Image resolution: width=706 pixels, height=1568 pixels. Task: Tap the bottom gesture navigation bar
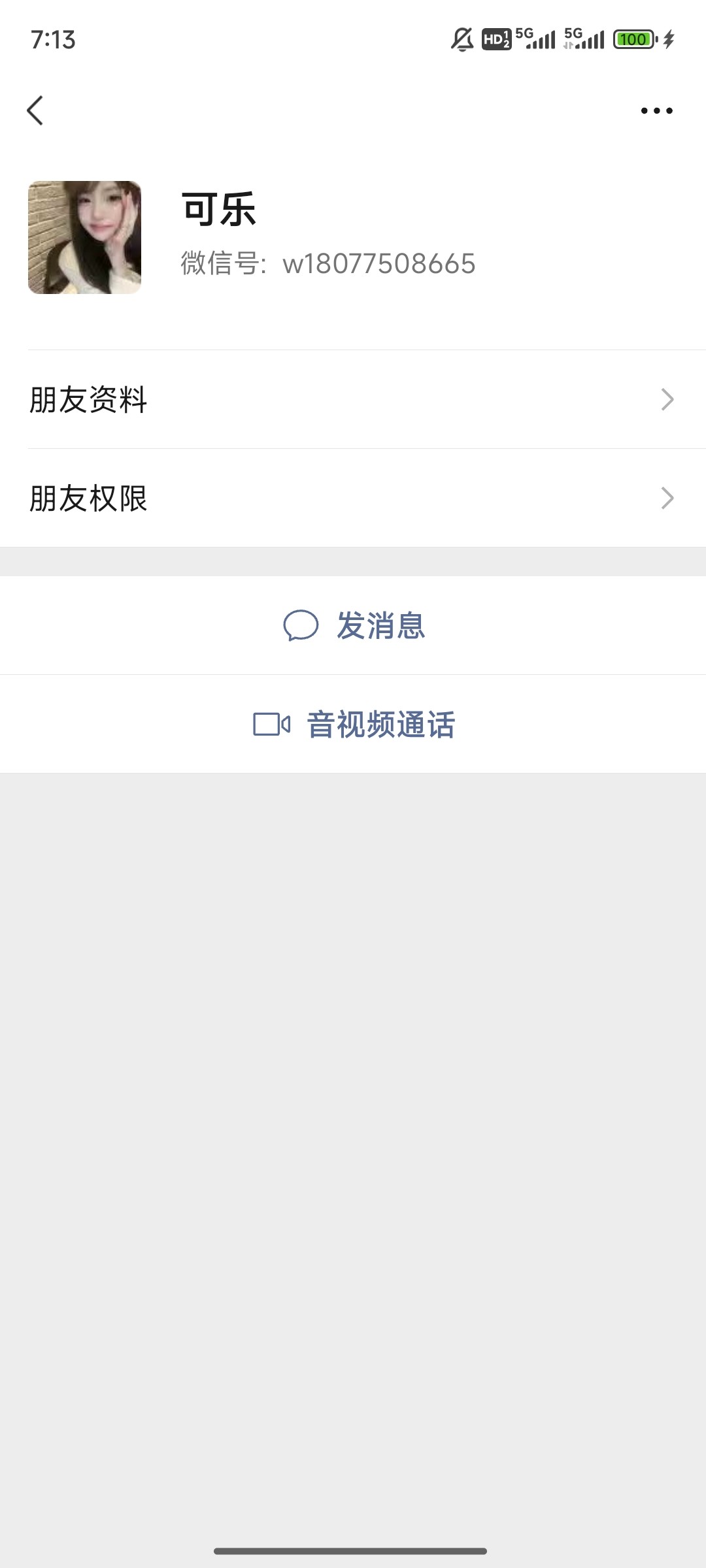353,1550
